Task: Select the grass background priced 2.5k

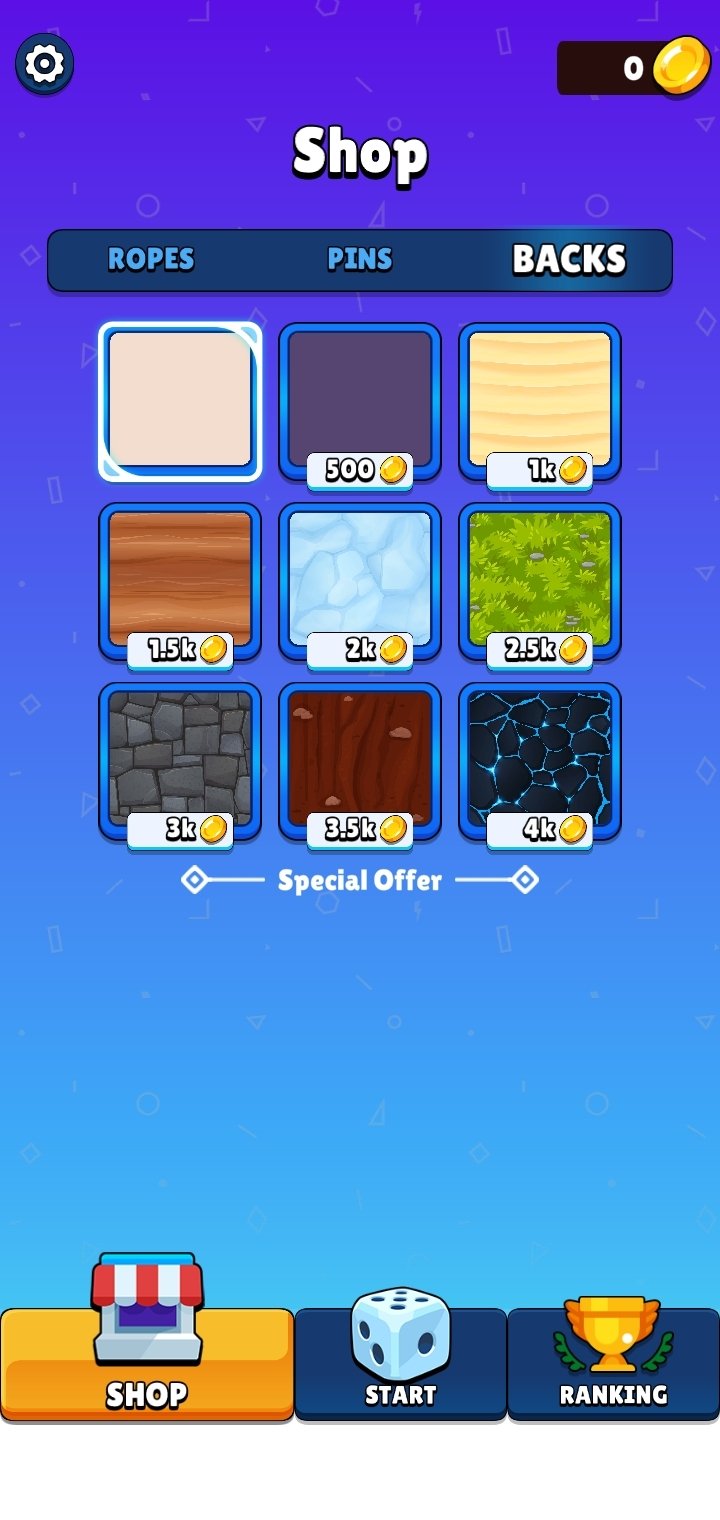Action: [540, 583]
